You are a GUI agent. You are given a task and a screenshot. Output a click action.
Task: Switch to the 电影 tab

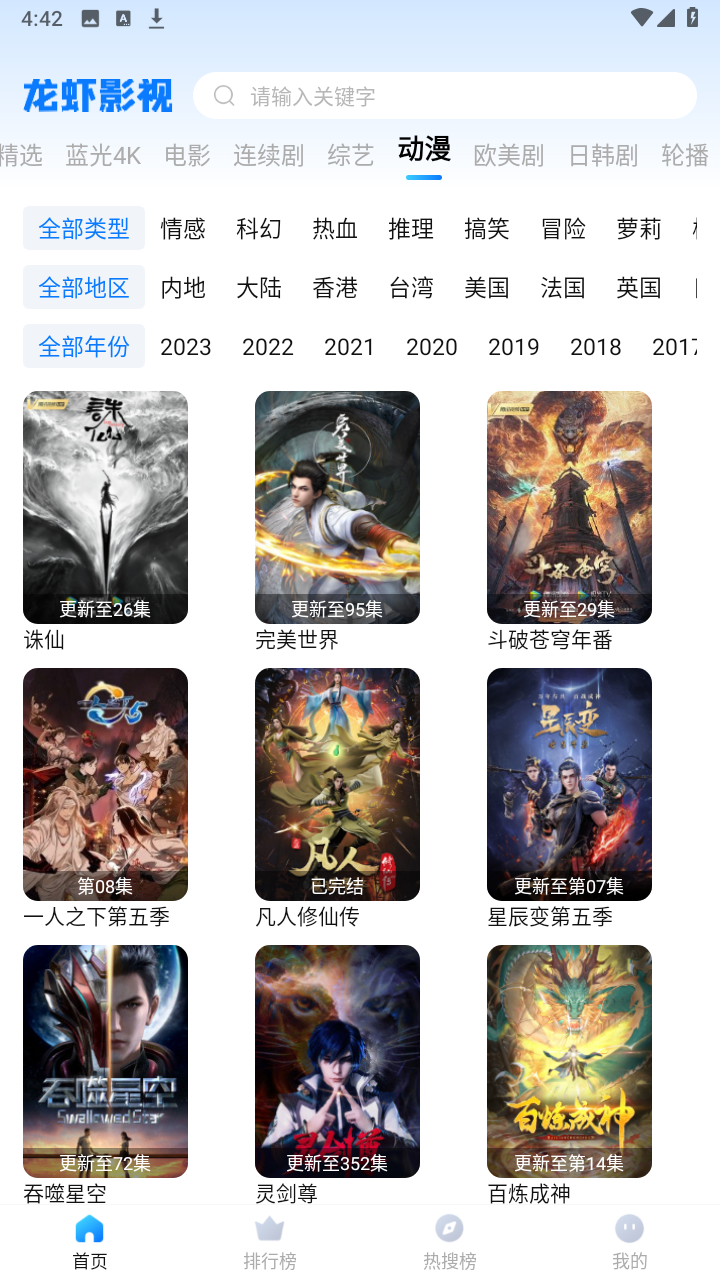186,156
